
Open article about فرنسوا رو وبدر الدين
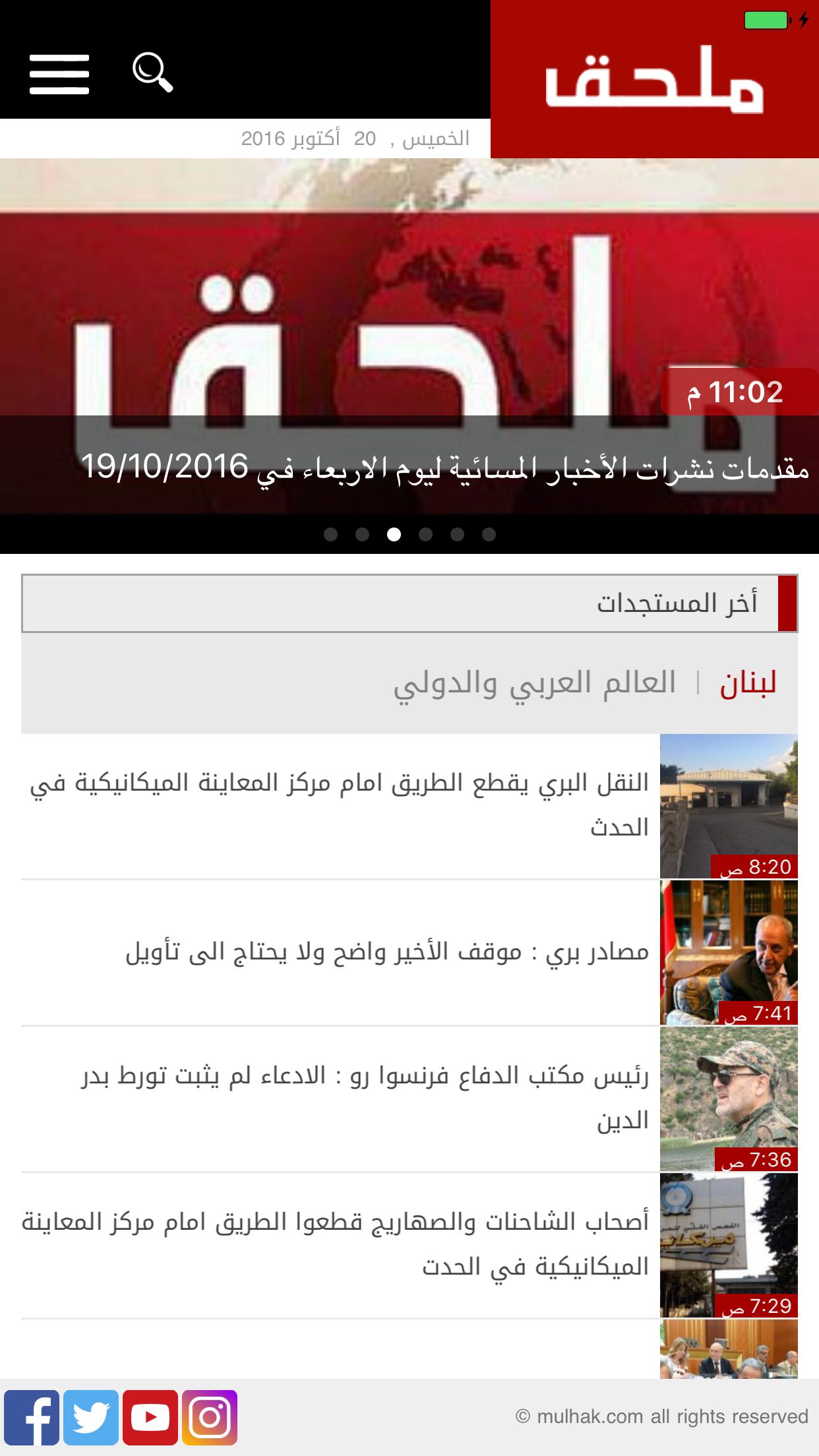tap(409, 1099)
